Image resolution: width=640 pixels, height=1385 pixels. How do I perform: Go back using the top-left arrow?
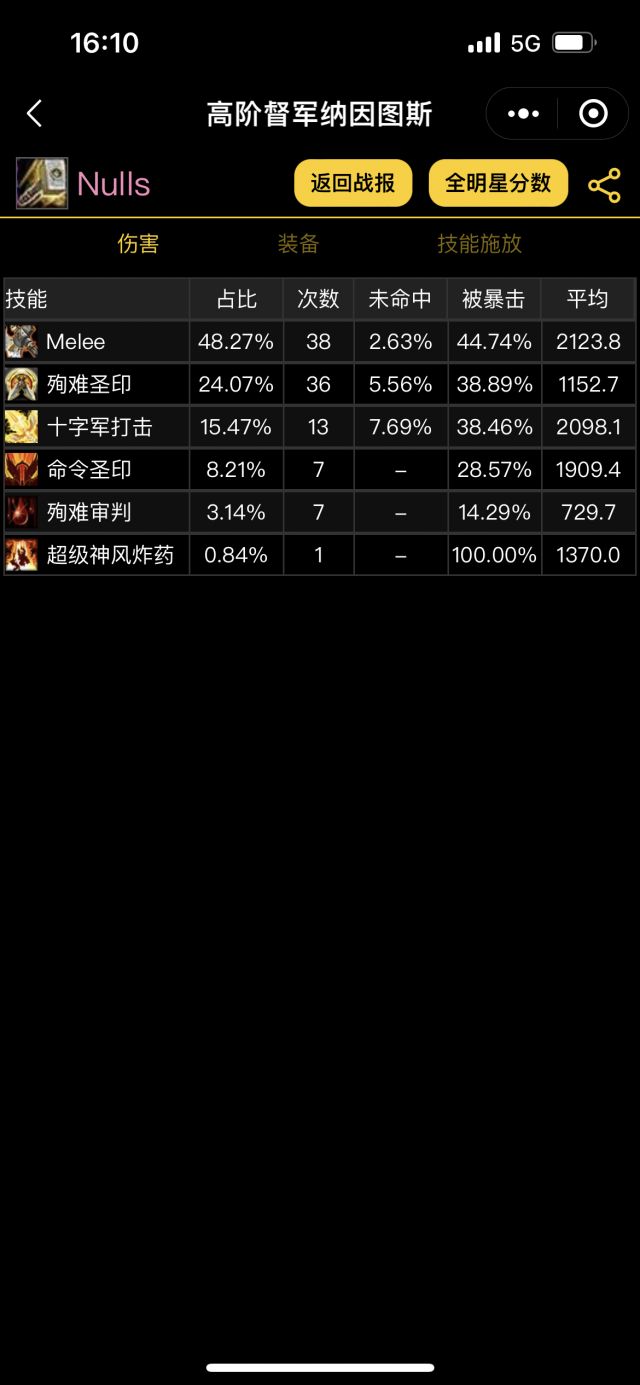coord(34,114)
